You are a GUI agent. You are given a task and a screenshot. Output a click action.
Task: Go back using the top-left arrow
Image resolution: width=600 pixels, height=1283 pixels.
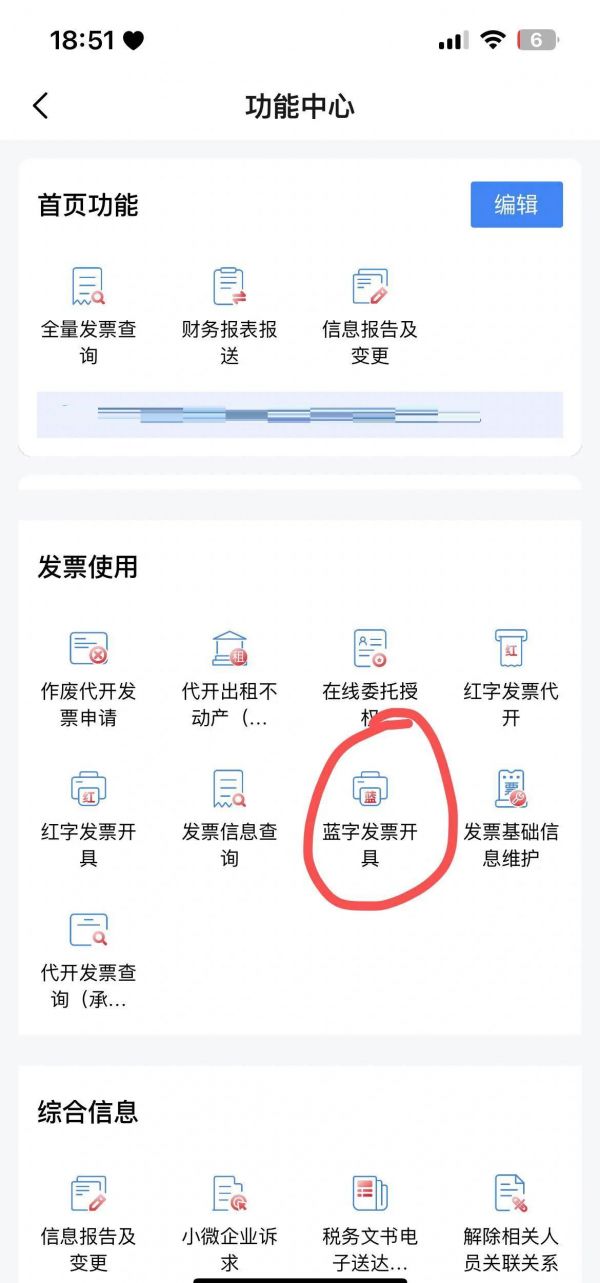[x=40, y=106]
